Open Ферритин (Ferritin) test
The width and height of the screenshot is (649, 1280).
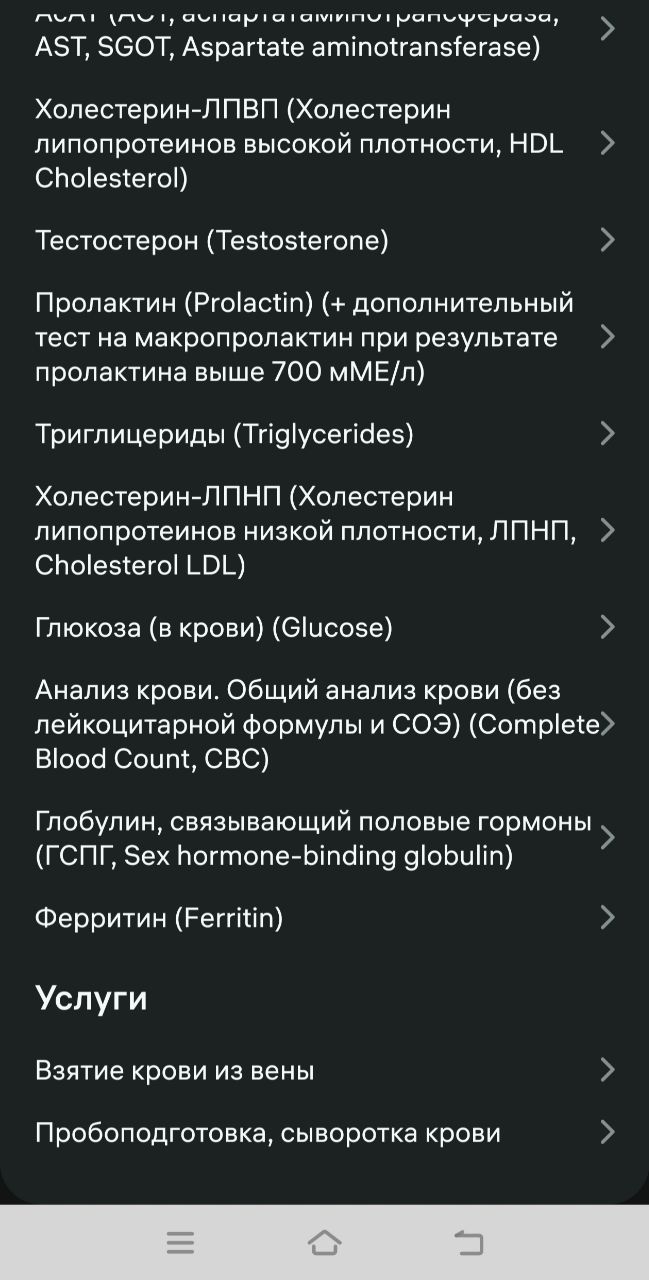point(324,917)
